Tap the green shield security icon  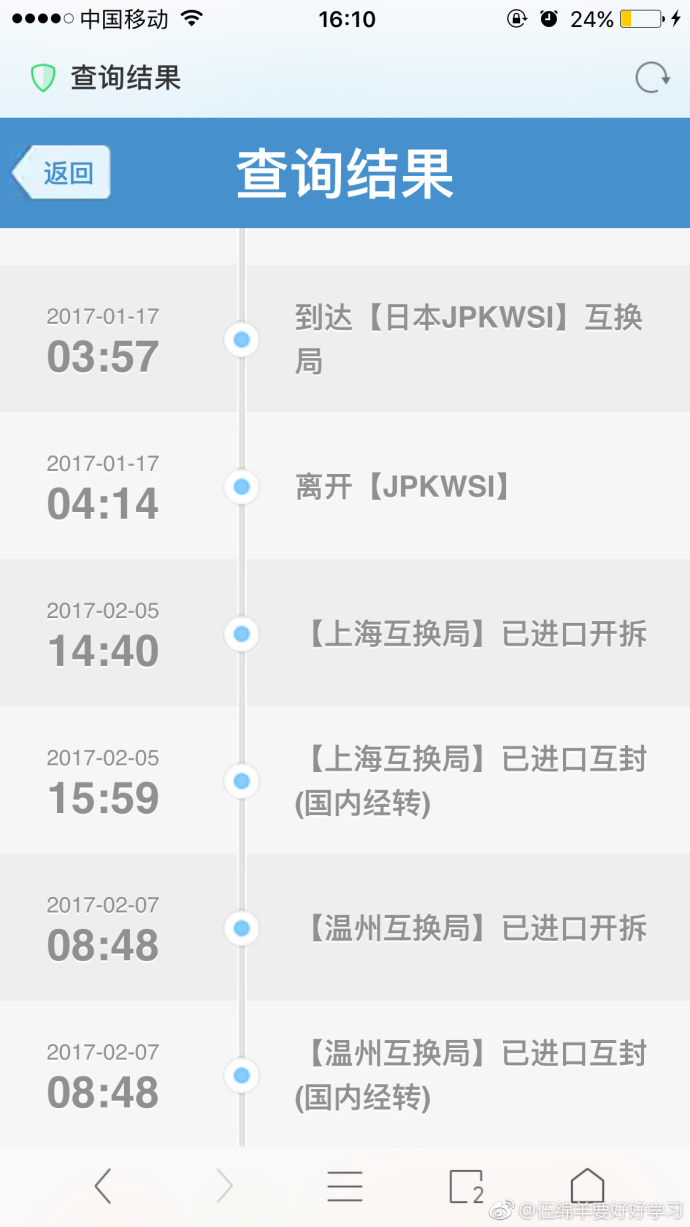pyautogui.click(x=42, y=78)
